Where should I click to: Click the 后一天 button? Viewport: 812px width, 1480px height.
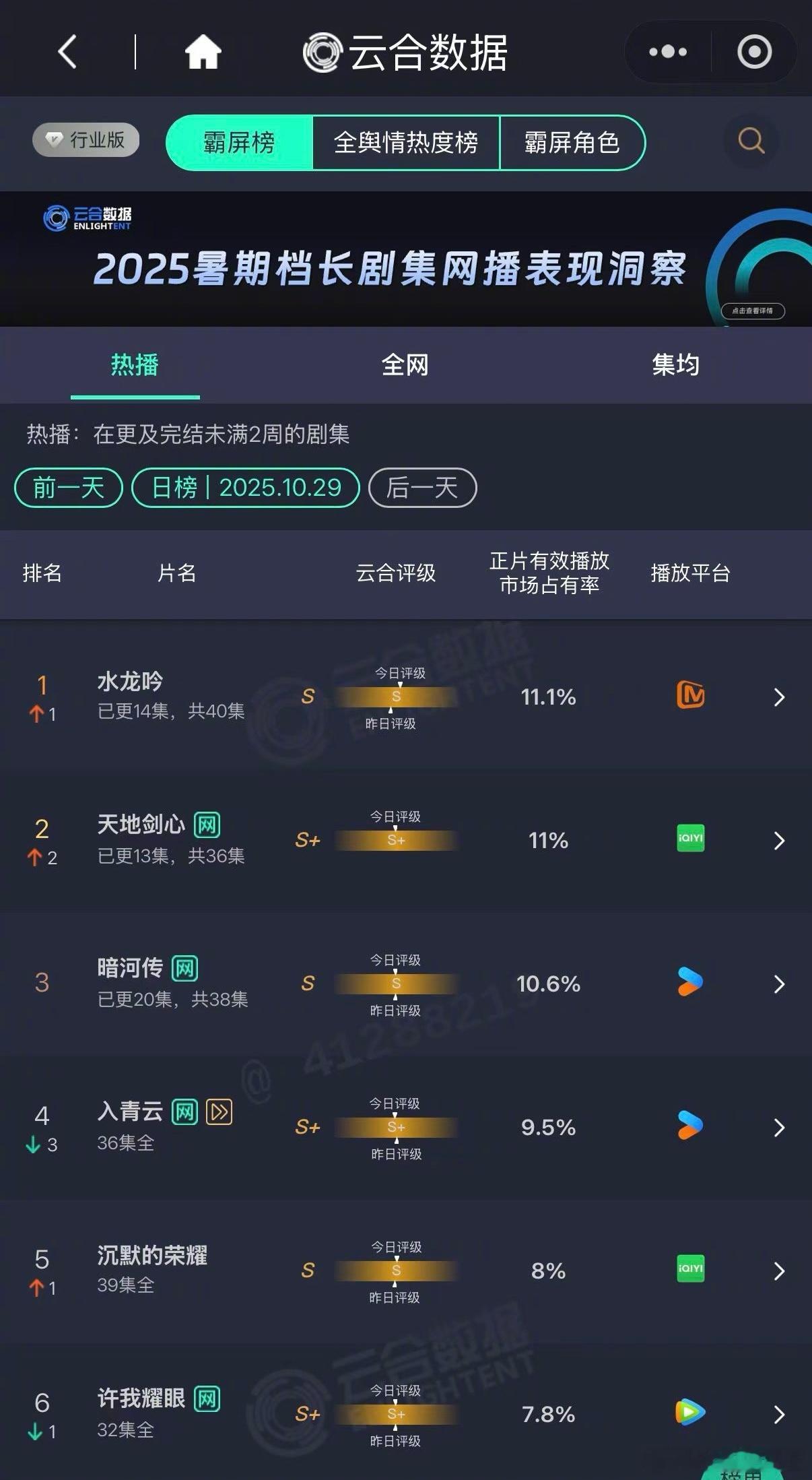click(420, 488)
